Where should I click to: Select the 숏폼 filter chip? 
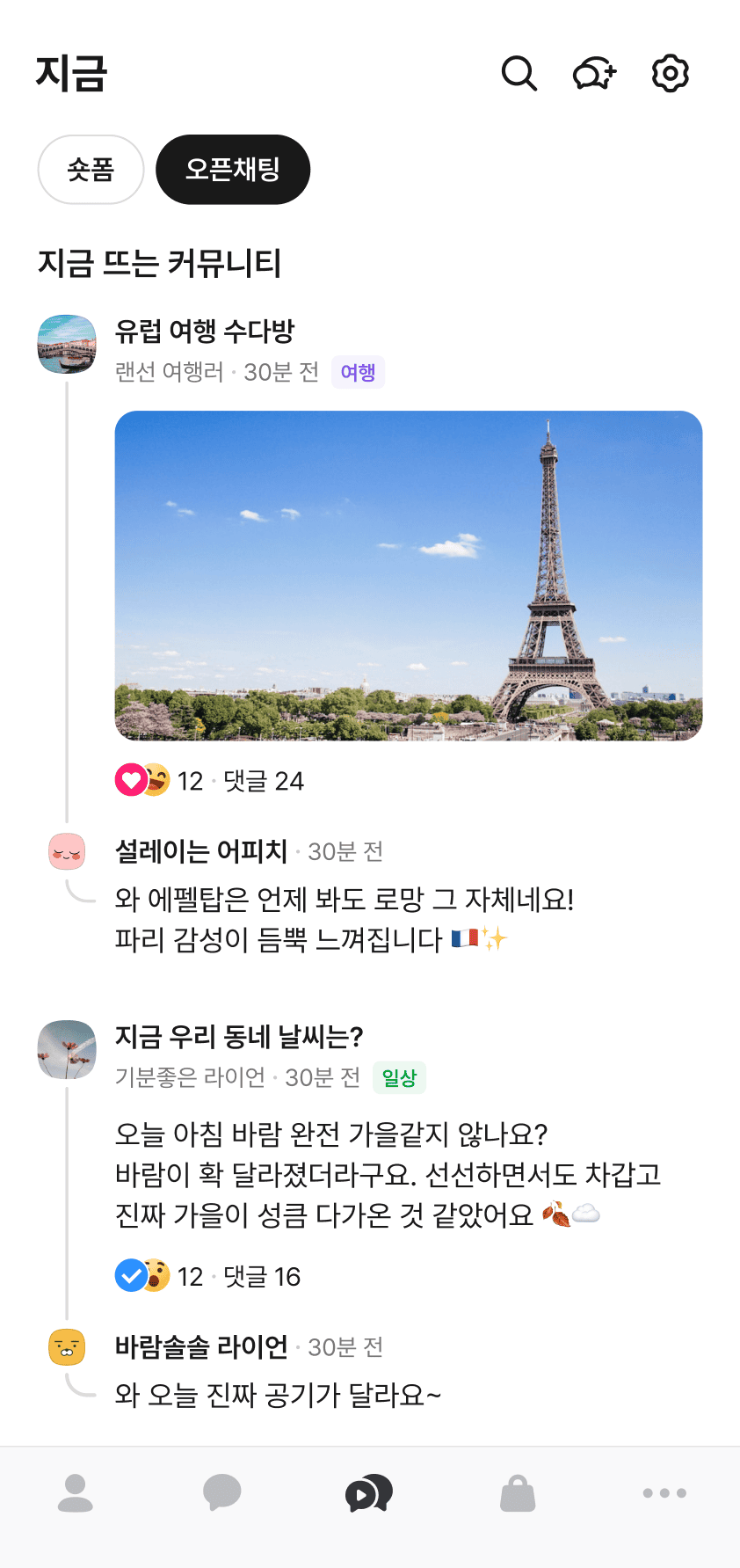click(x=91, y=169)
